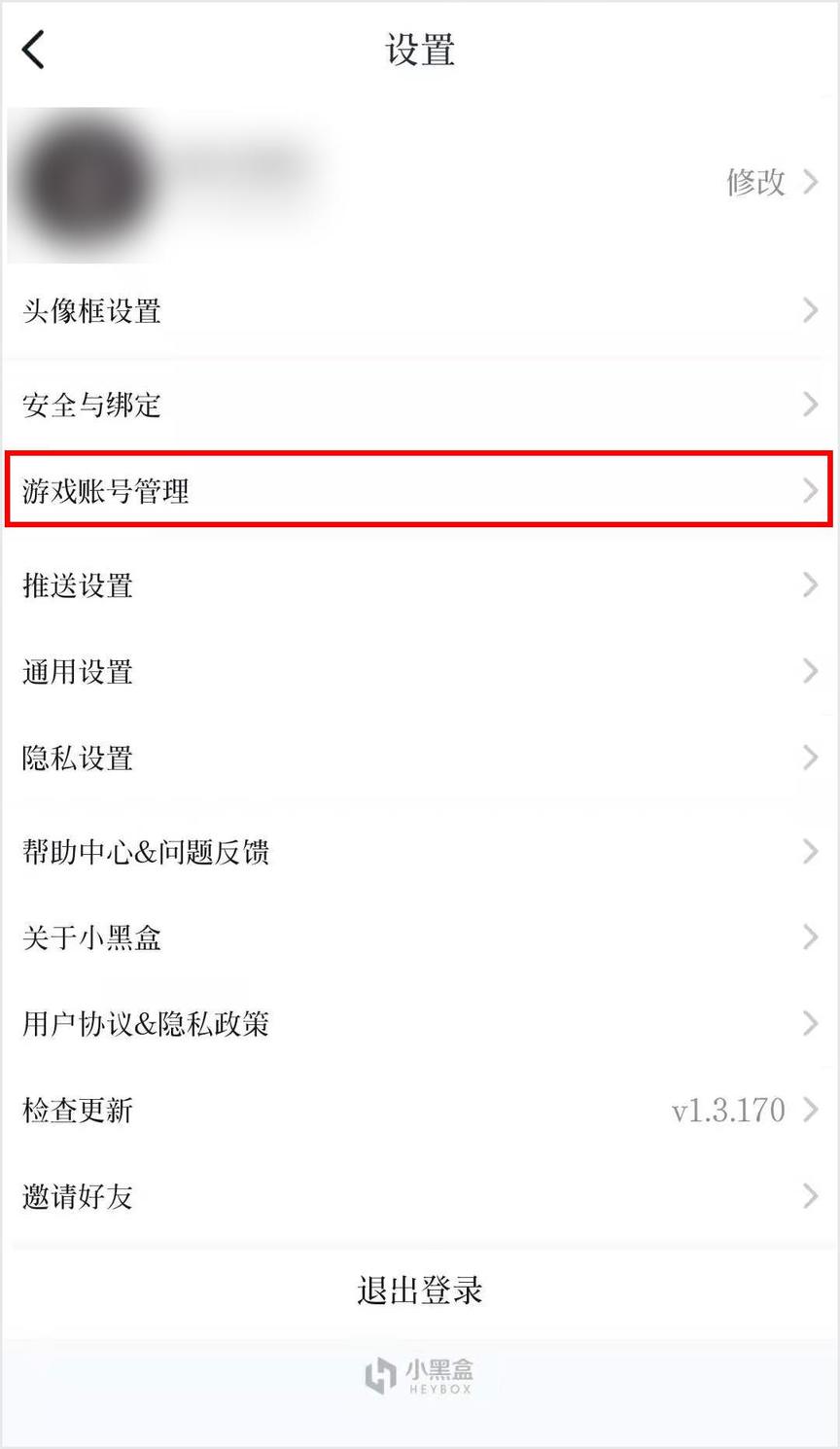Open 帮助中心&问题反馈
This screenshot has width=840, height=1449.
pyautogui.click(x=146, y=852)
